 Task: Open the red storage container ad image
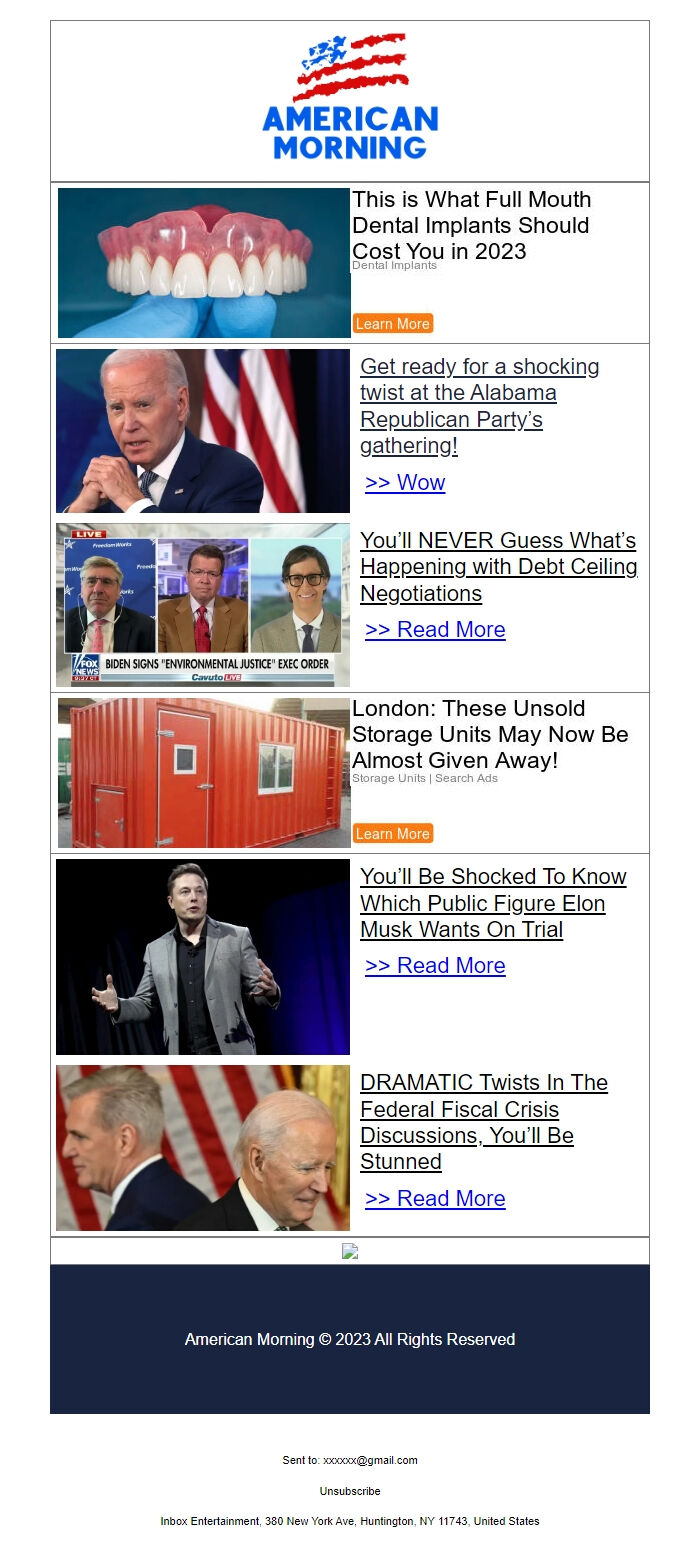tap(204, 773)
